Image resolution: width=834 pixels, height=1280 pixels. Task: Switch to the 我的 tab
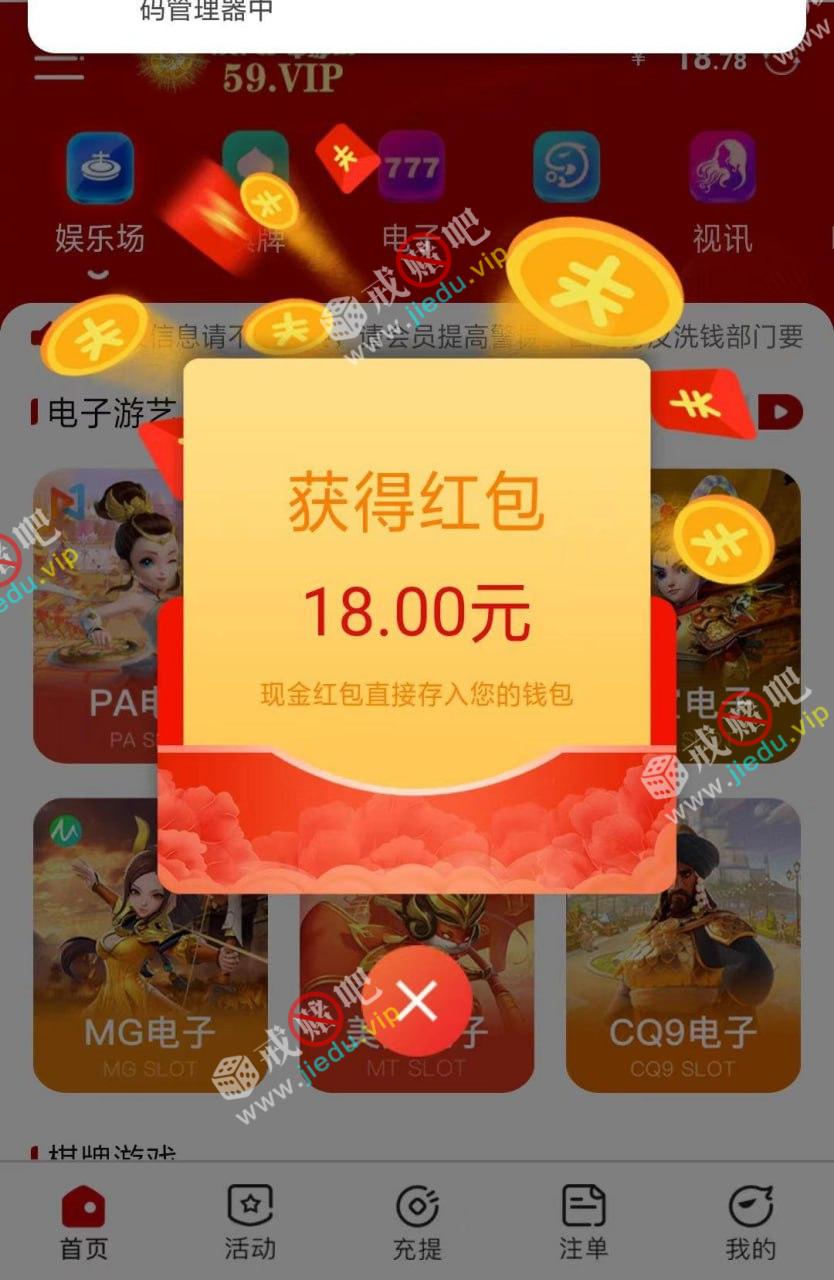coord(750,1222)
